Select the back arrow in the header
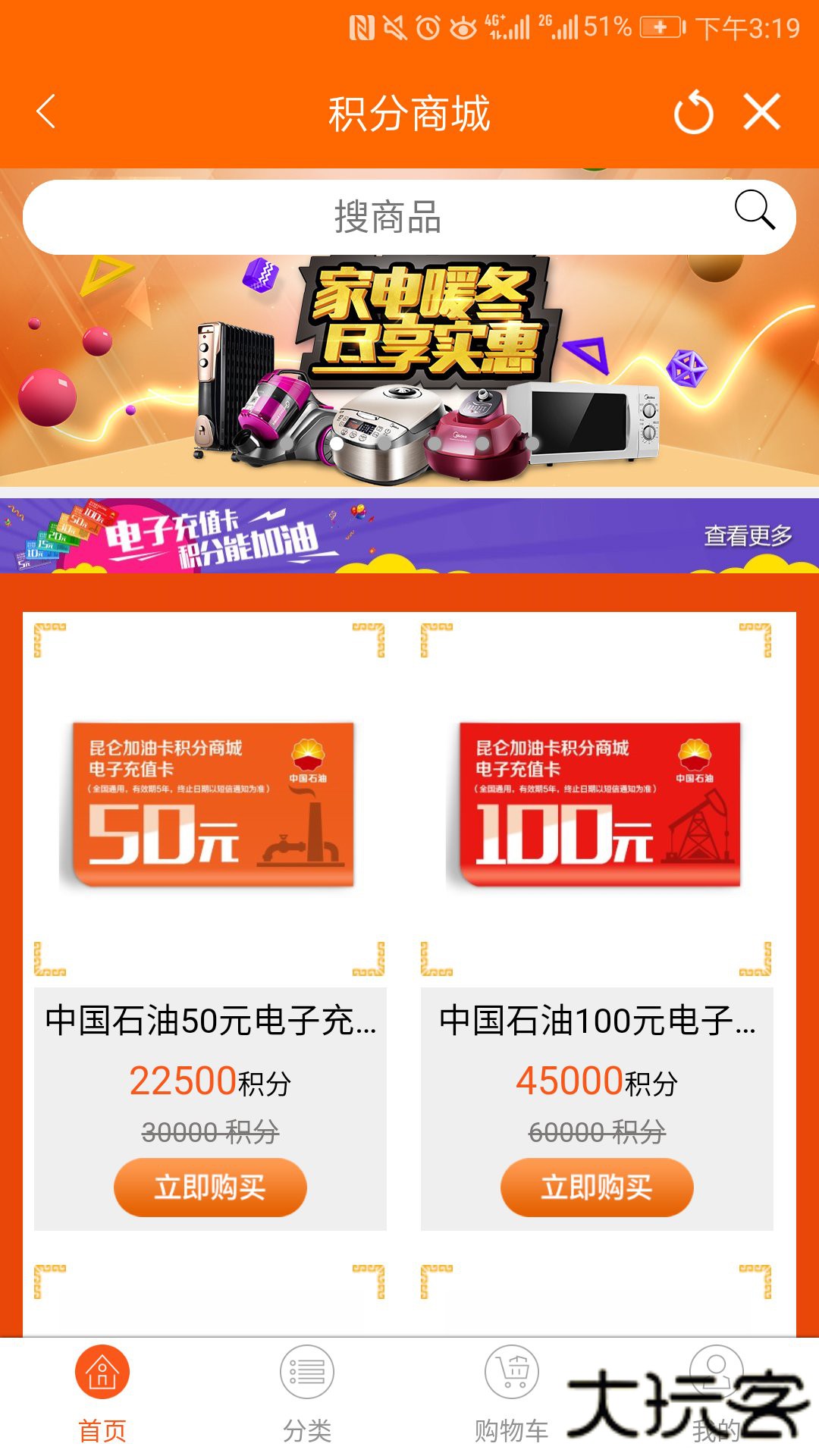Screen dimensions: 819x1456 (47, 111)
